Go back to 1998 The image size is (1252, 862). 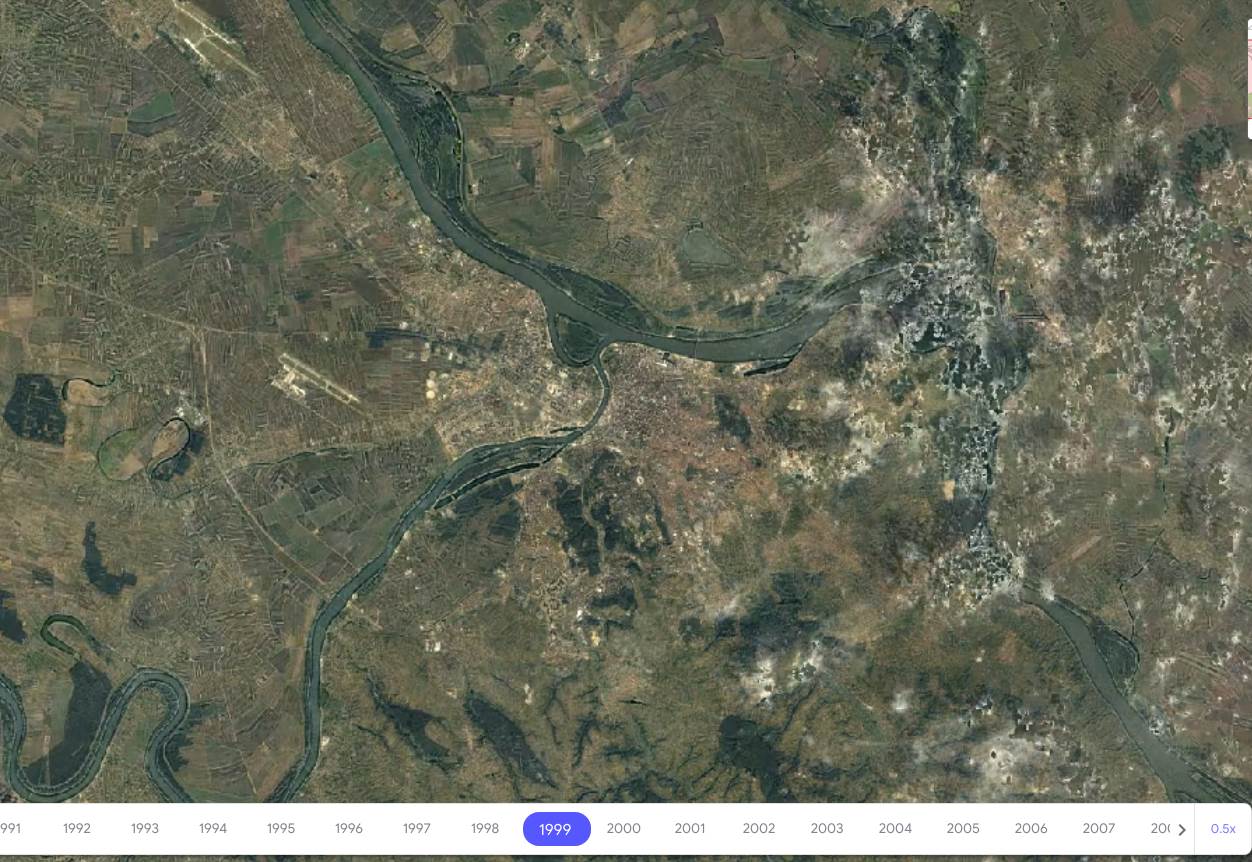tap(485, 828)
